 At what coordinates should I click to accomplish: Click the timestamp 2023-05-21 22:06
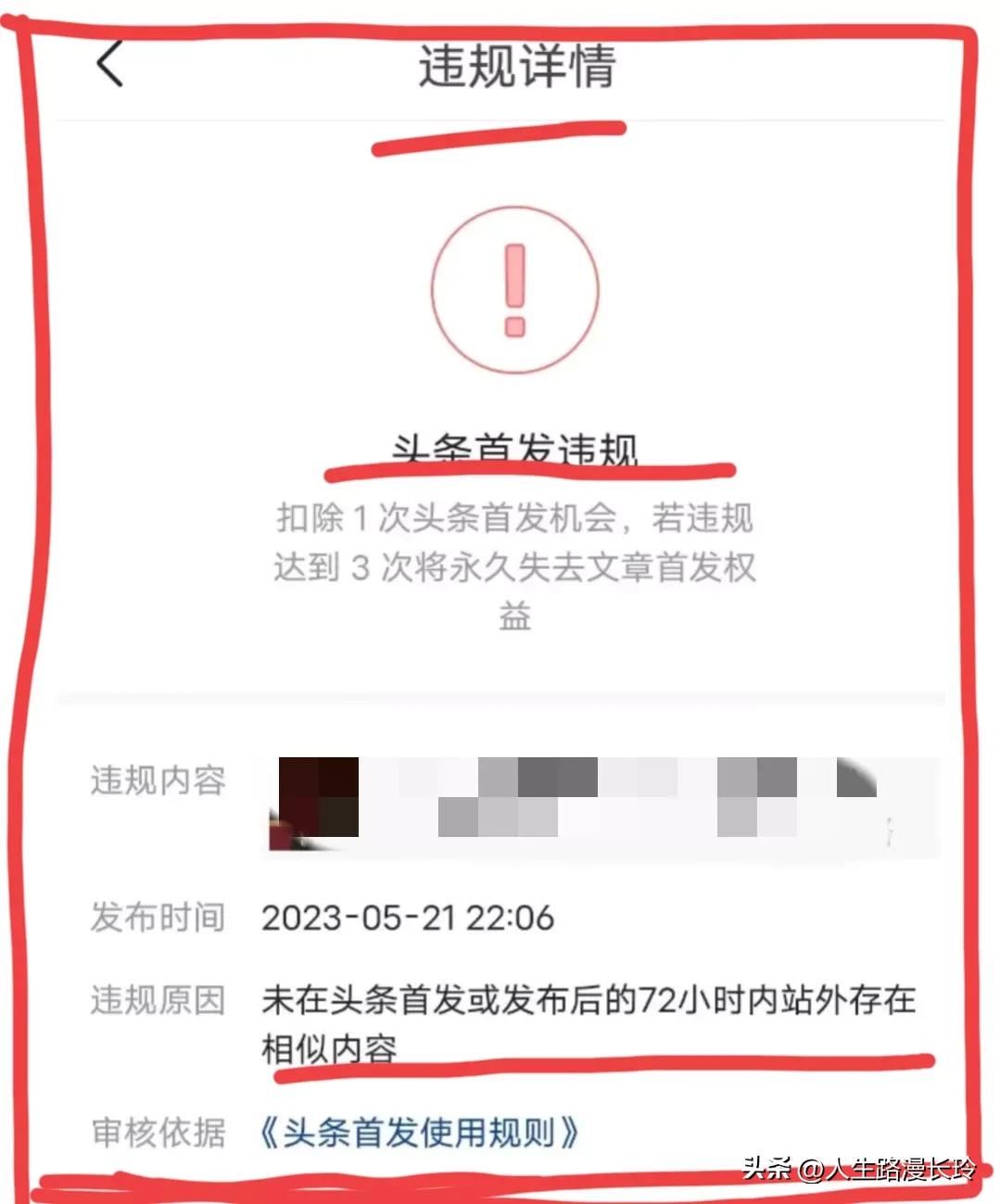click(x=408, y=918)
